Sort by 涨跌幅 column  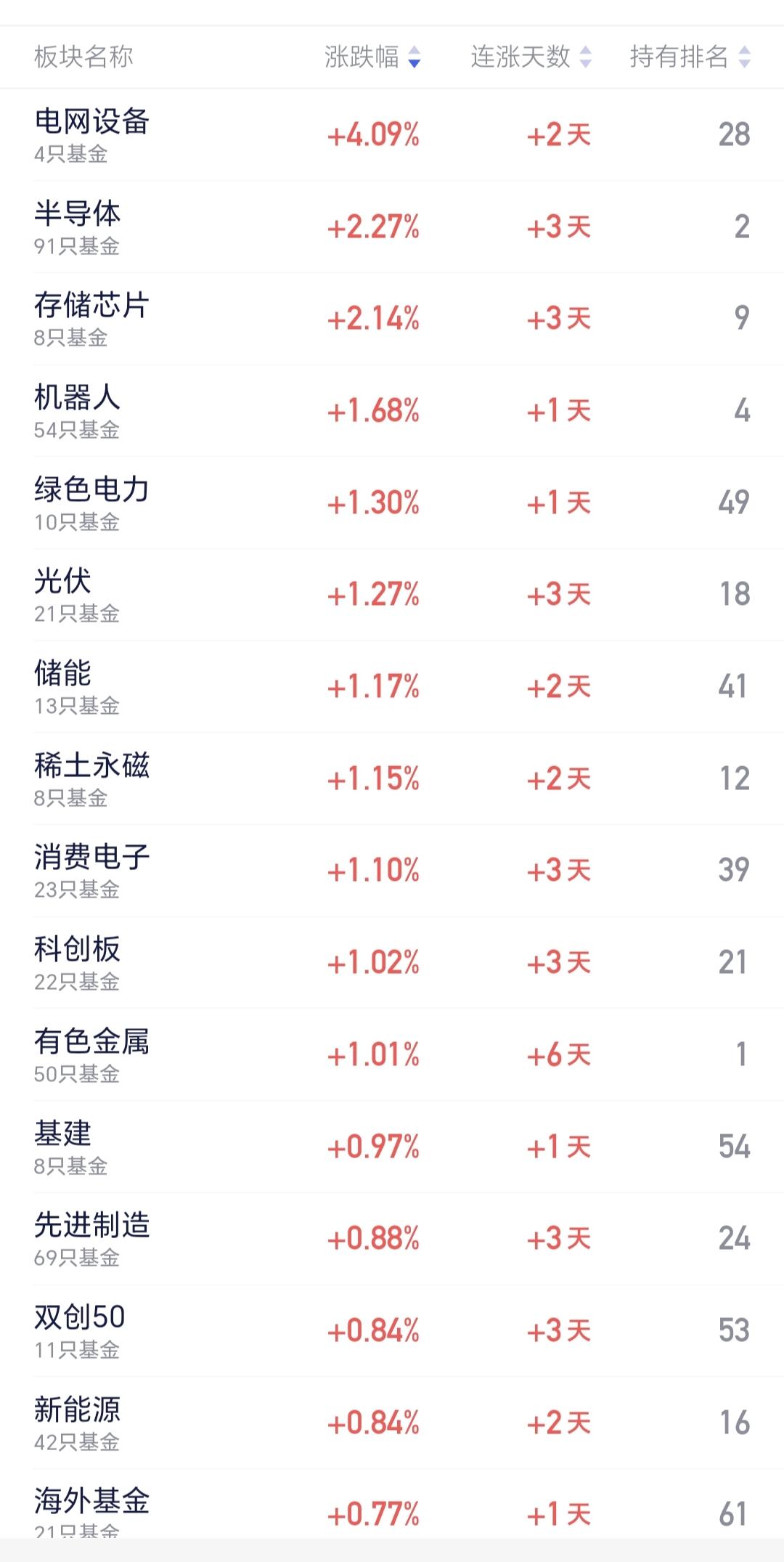tap(372, 57)
